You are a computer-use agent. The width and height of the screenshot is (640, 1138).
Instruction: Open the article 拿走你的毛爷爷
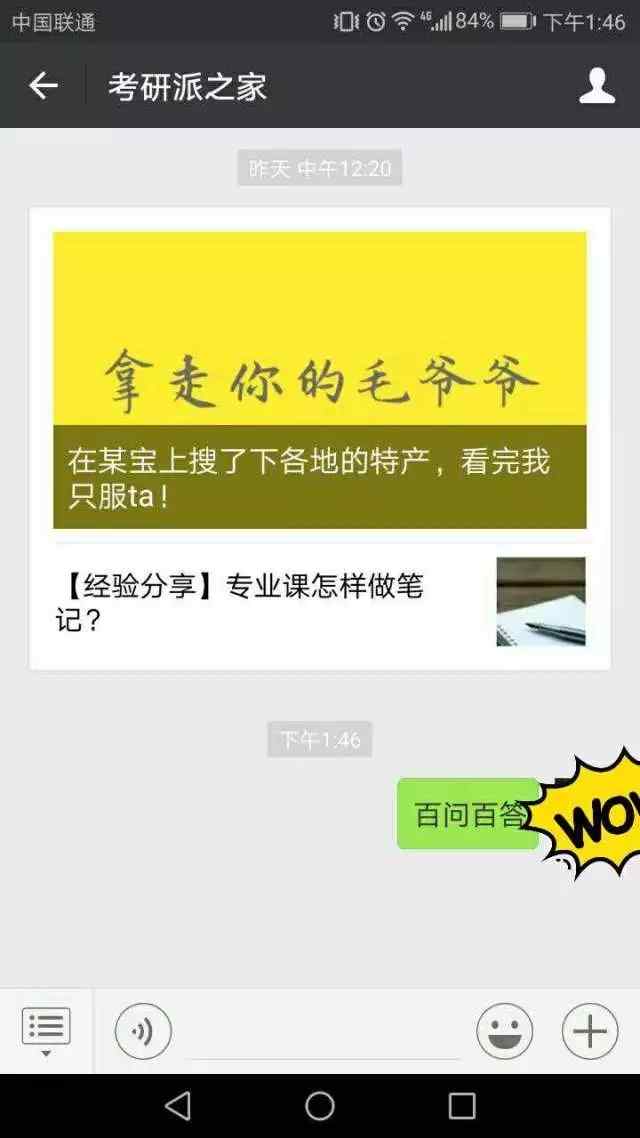(x=319, y=379)
